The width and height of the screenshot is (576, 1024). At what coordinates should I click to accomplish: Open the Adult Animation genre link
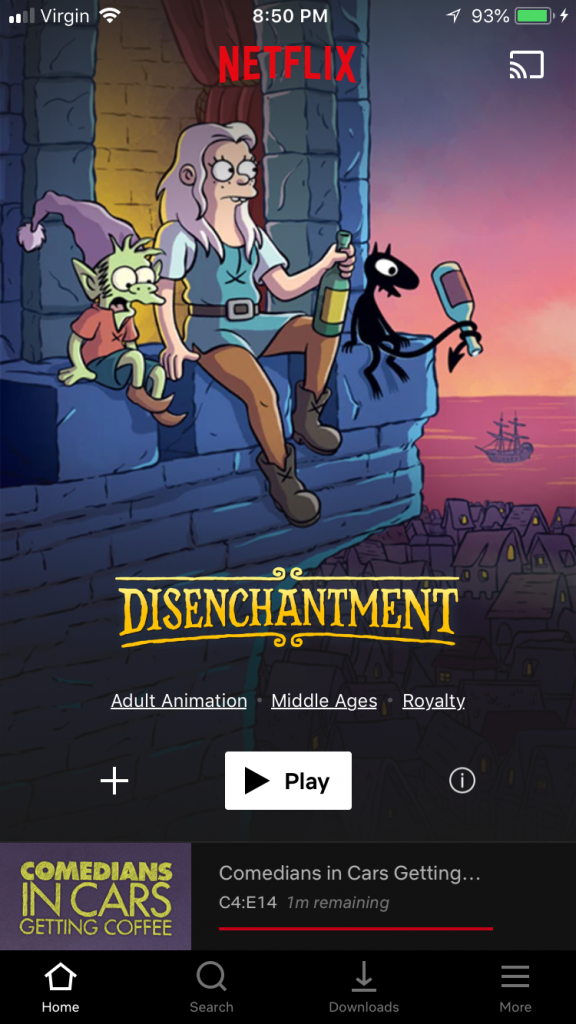click(x=179, y=701)
